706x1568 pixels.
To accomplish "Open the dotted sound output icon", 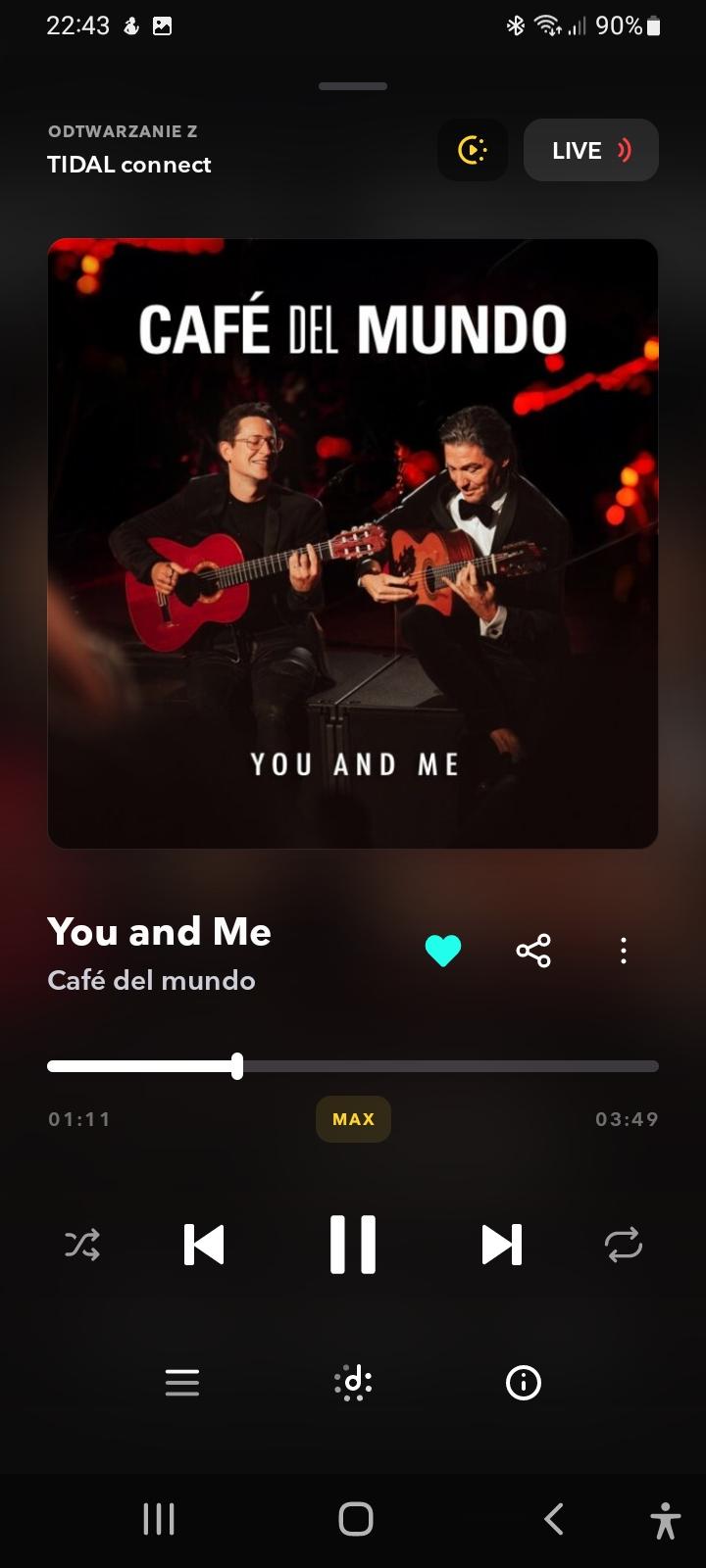I will point(353,1383).
